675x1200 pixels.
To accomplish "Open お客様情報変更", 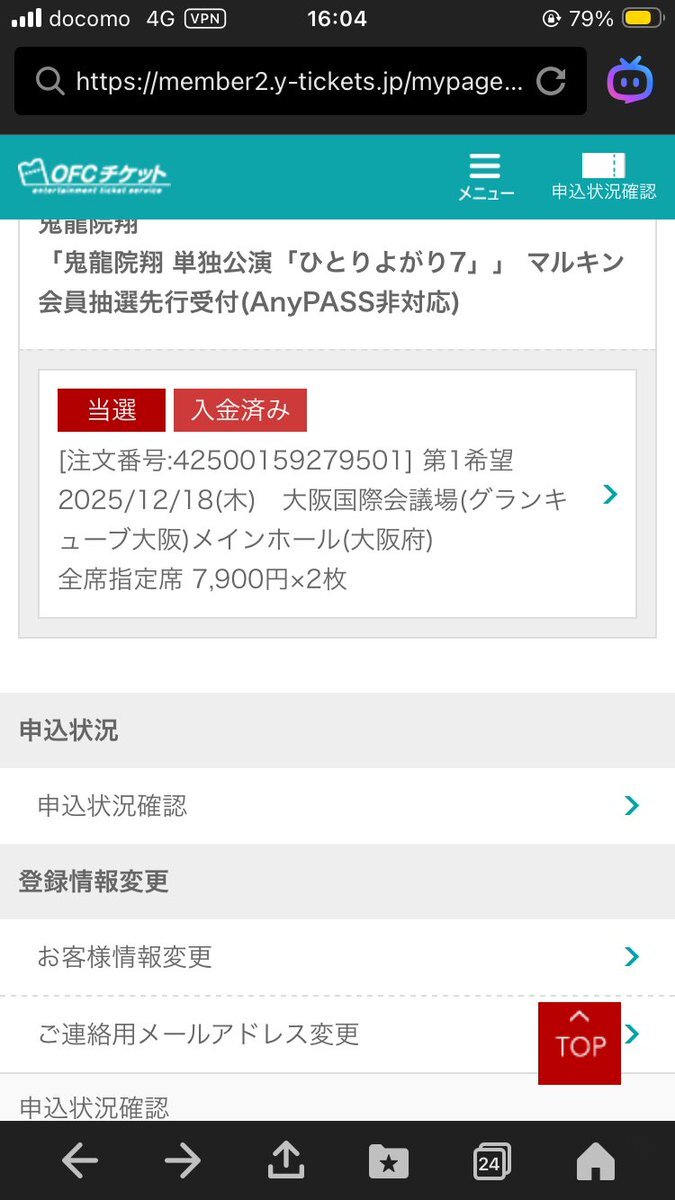I will click(x=337, y=957).
